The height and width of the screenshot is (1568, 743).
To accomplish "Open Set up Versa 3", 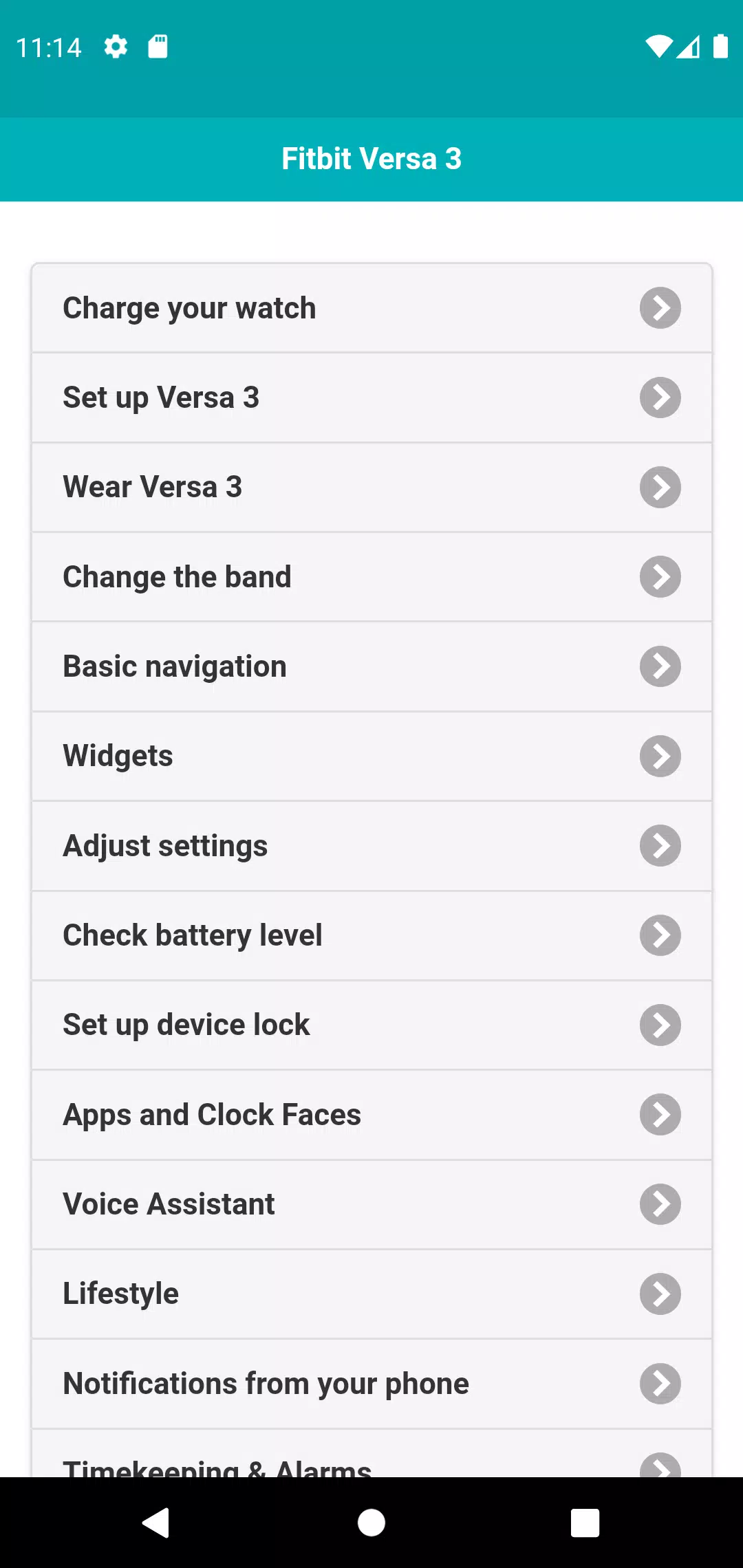I will coord(371,398).
